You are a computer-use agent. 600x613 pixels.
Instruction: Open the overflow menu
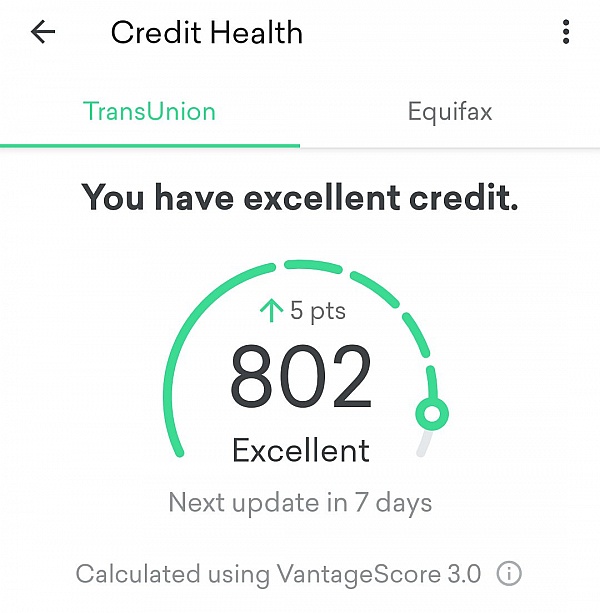coord(566,32)
